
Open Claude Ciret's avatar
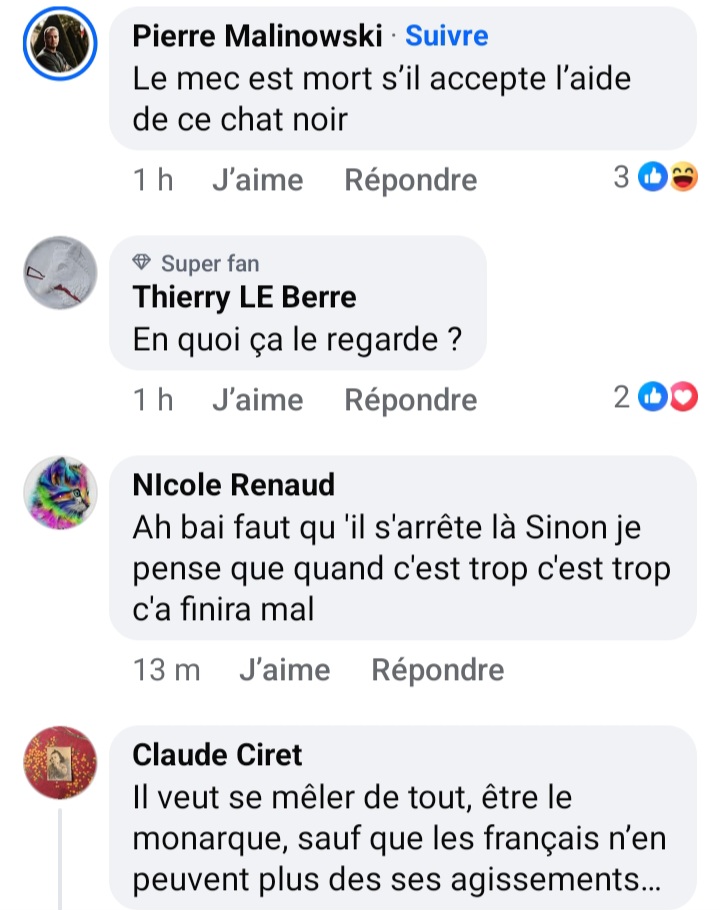coord(60,762)
